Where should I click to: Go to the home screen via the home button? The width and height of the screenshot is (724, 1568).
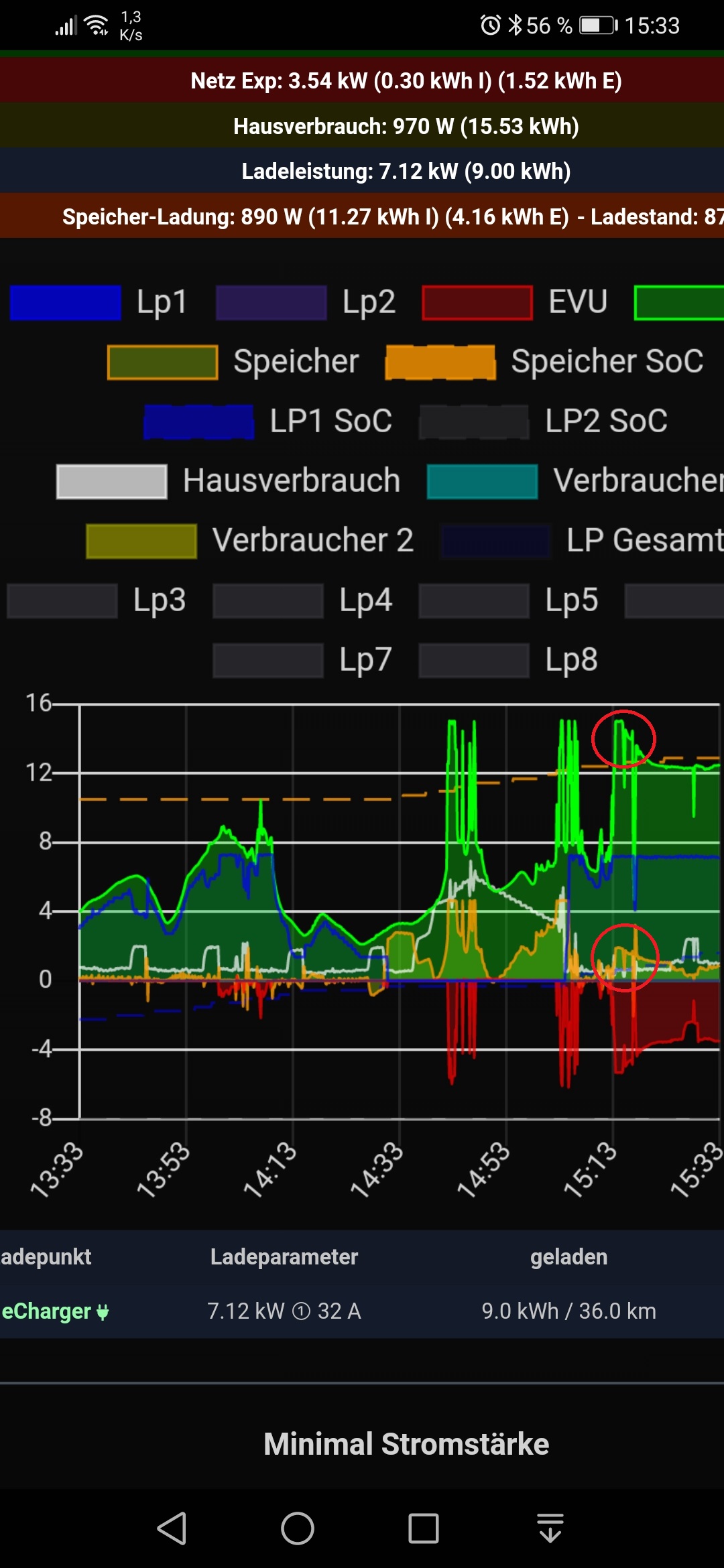[x=298, y=1528]
